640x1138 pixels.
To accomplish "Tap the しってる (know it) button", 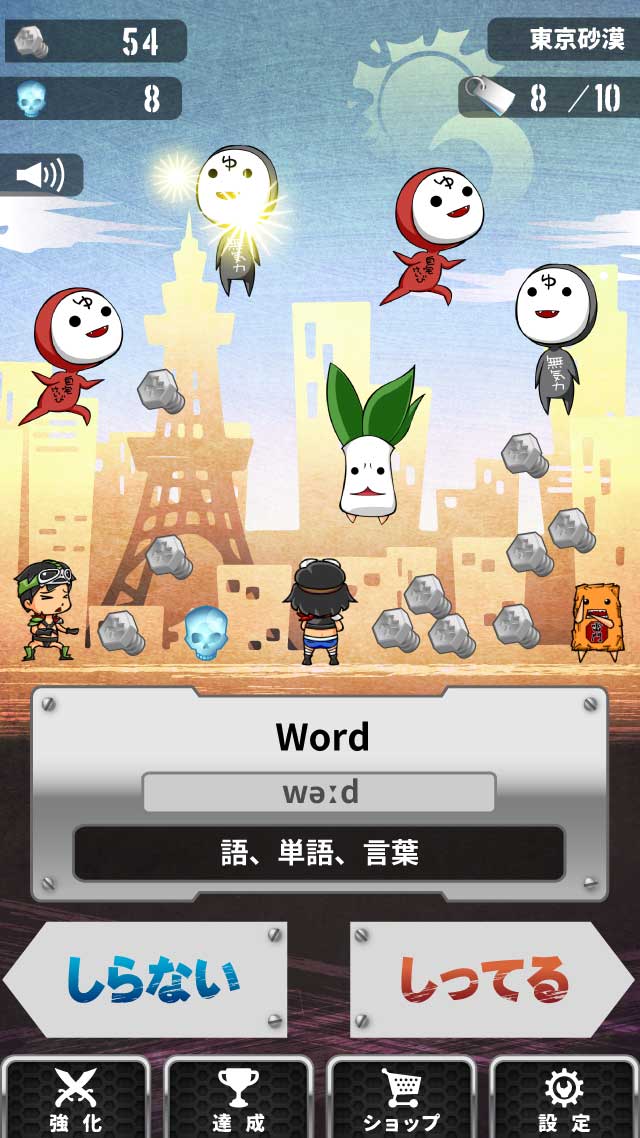I will point(485,979).
